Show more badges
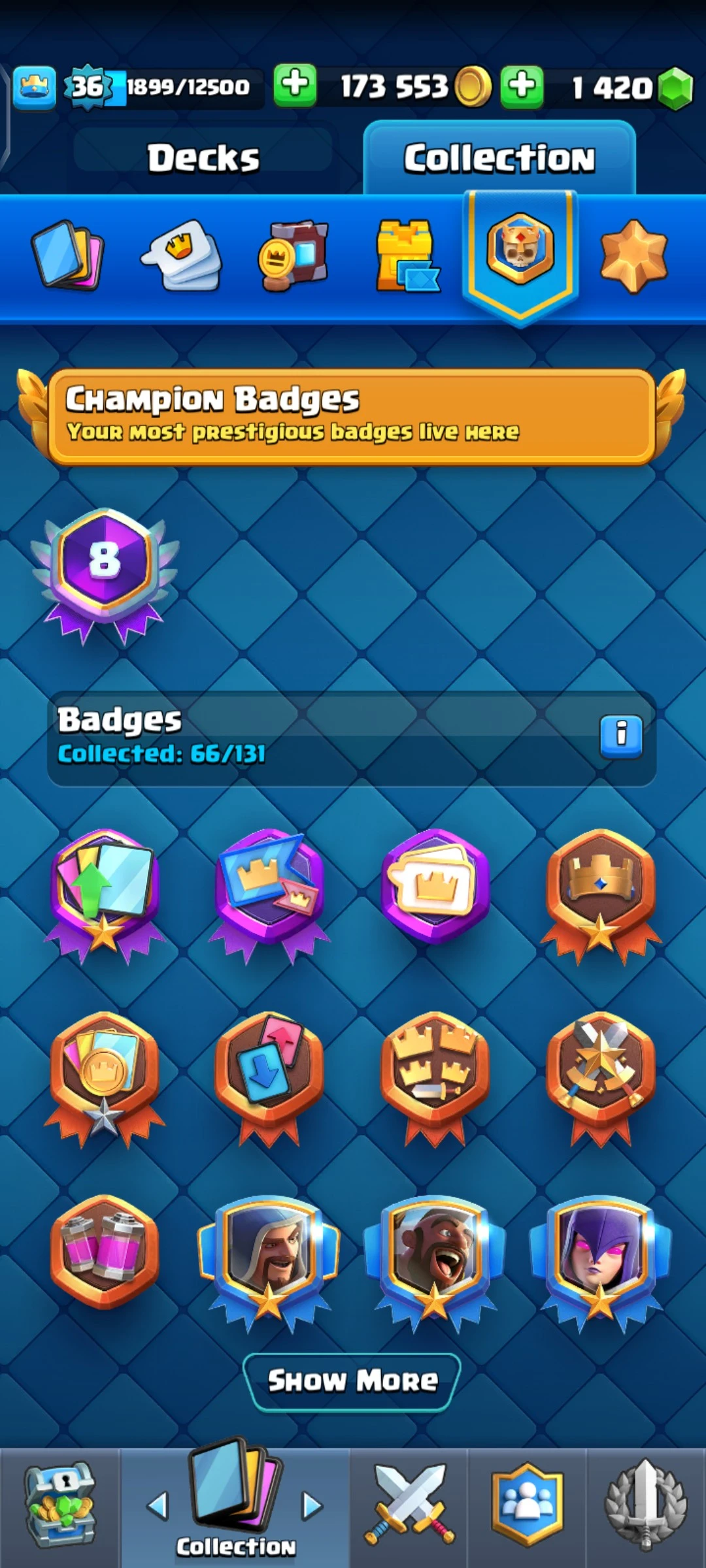This screenshot has width=706, height=1568. [352, 1381]
